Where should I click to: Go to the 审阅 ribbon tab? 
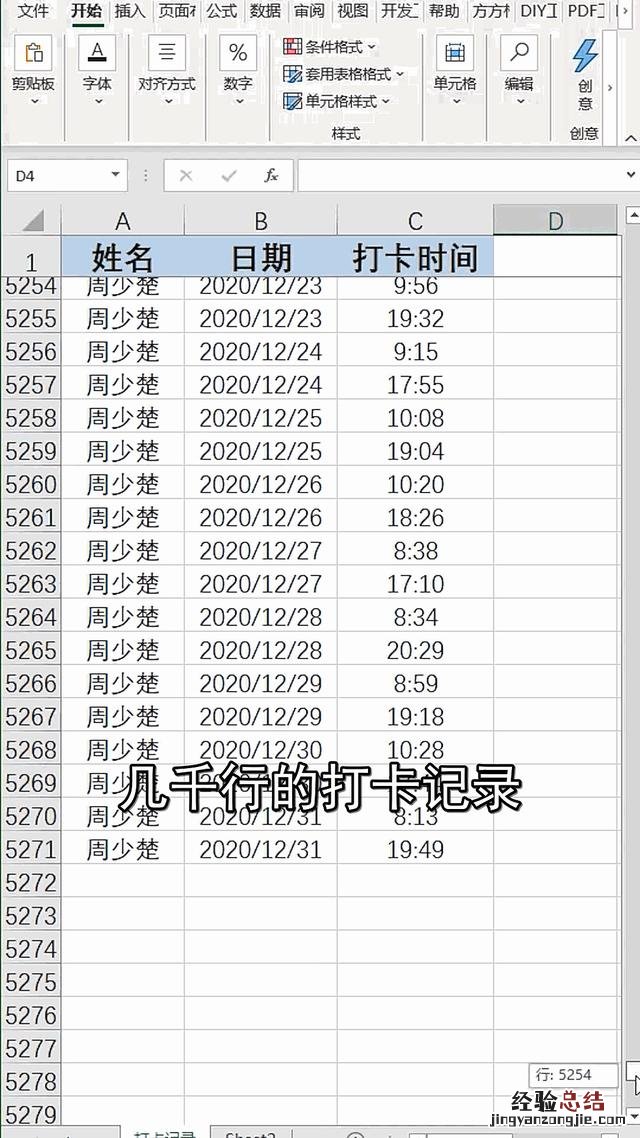click(x=309, y=11)
